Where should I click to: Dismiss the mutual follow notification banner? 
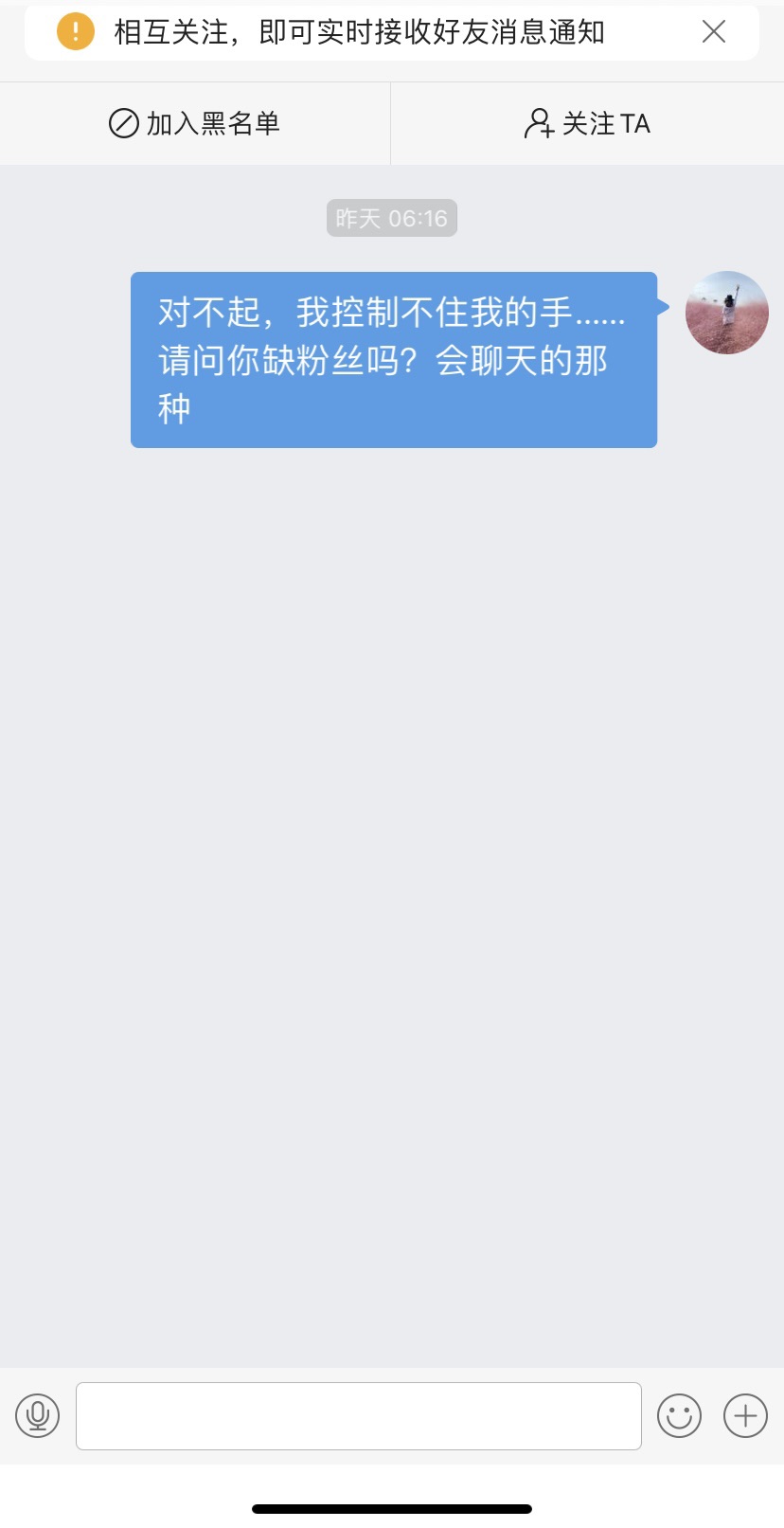click(714, 32)
